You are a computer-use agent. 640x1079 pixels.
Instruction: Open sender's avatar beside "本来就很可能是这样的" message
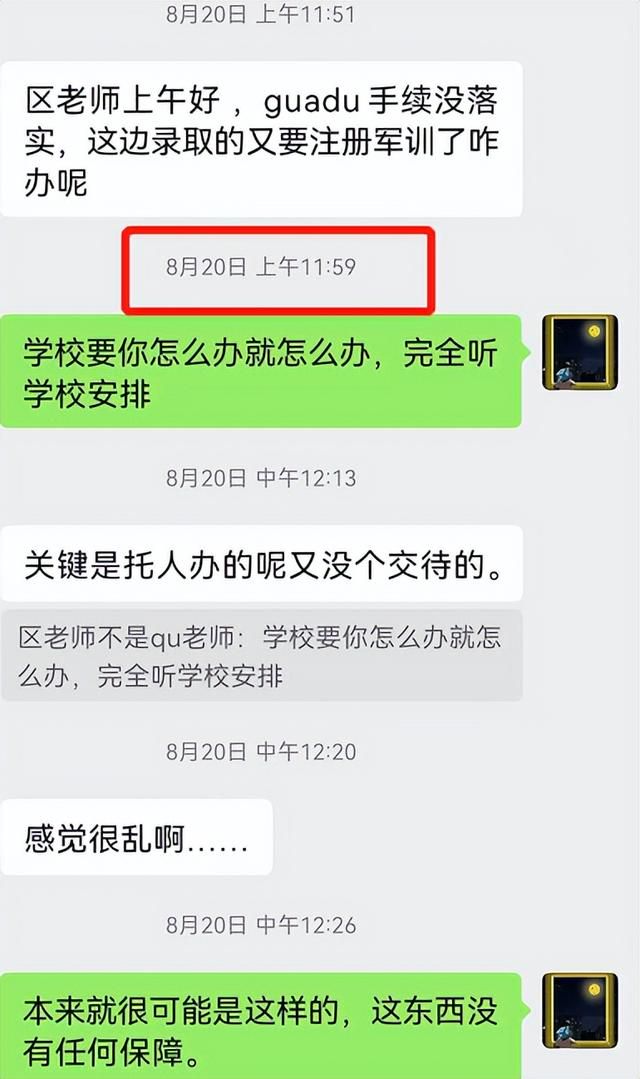click(579, 1010)
